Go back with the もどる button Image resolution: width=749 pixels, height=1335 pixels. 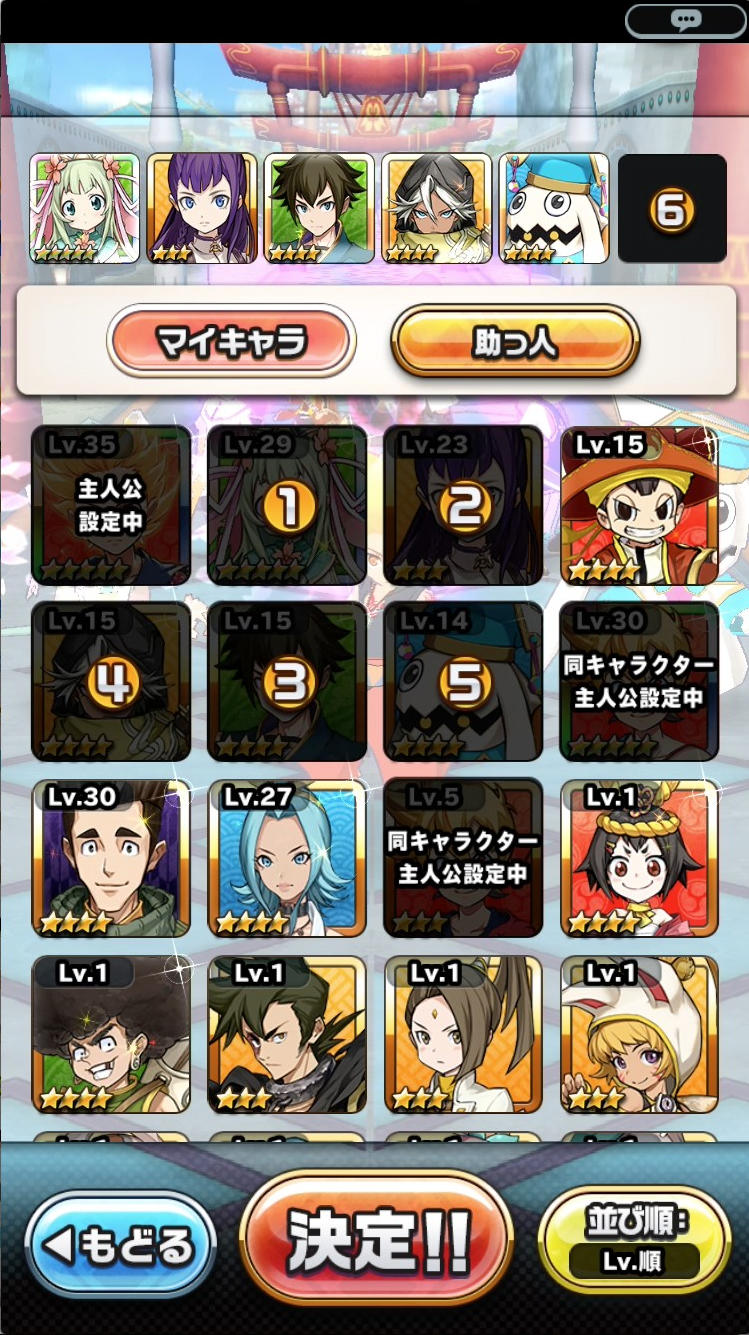pyautogui.click(x=120, y=1245)
